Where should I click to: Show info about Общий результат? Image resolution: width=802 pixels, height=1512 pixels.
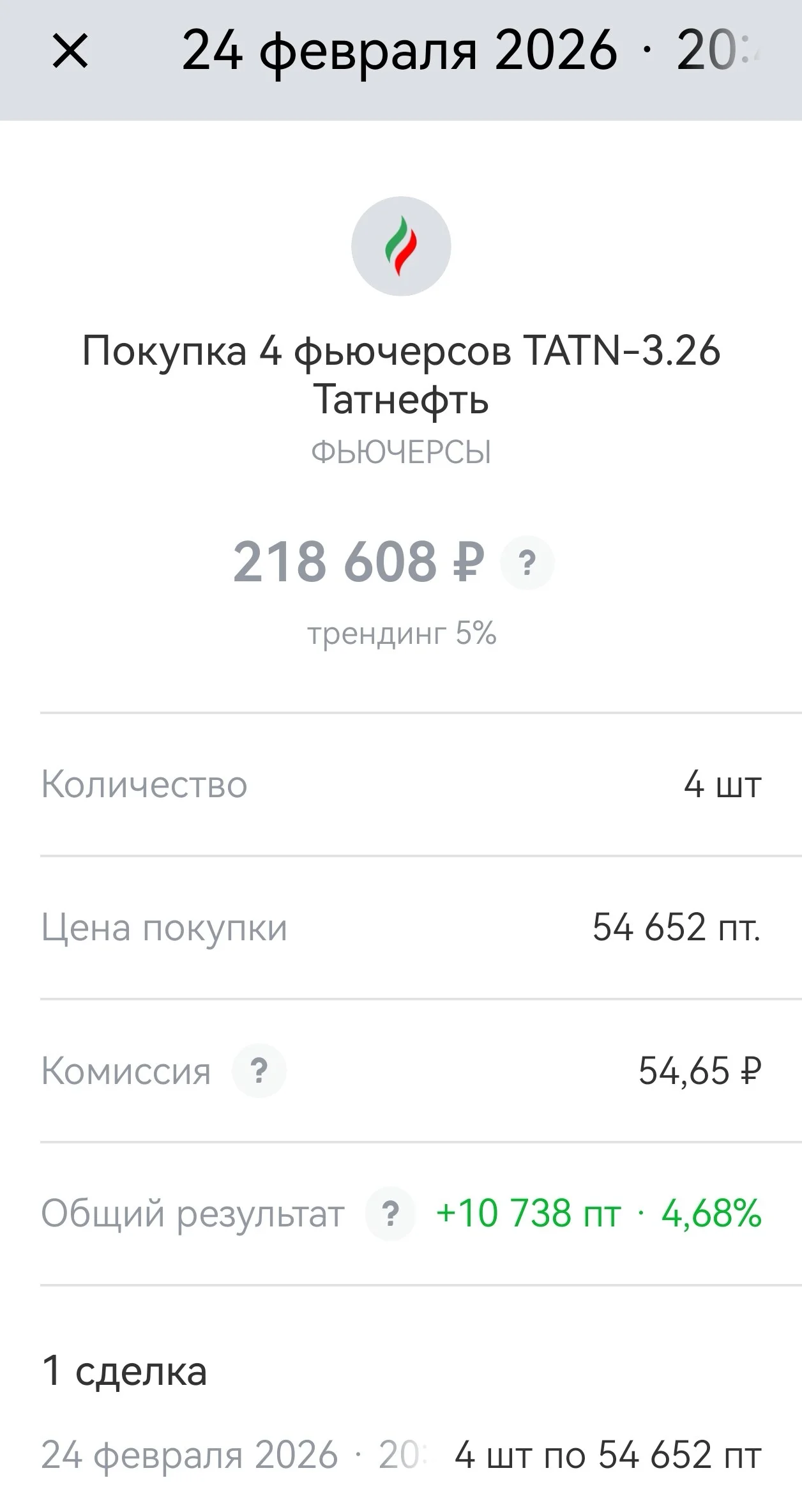point(390,1214)
